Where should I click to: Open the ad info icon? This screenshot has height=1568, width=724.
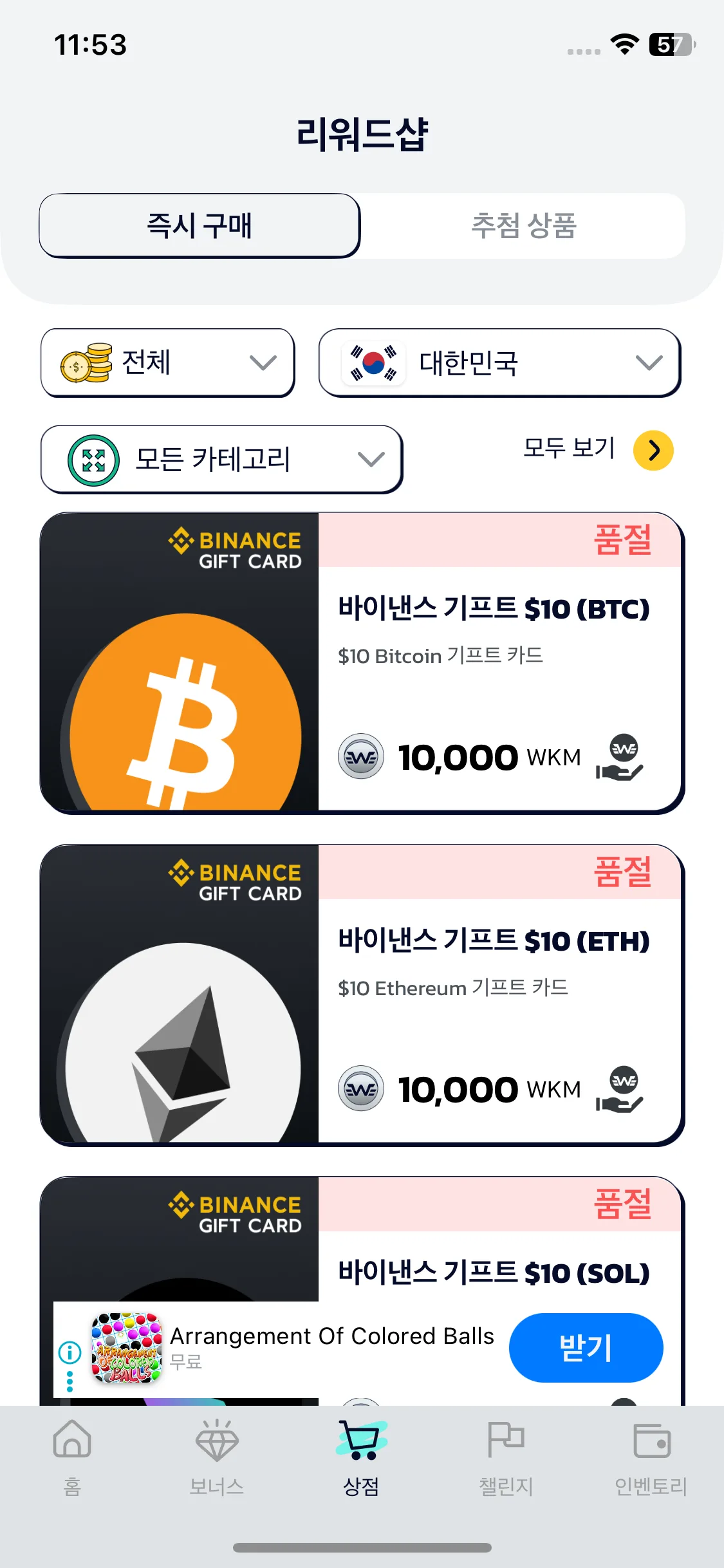coord(70,1352)
